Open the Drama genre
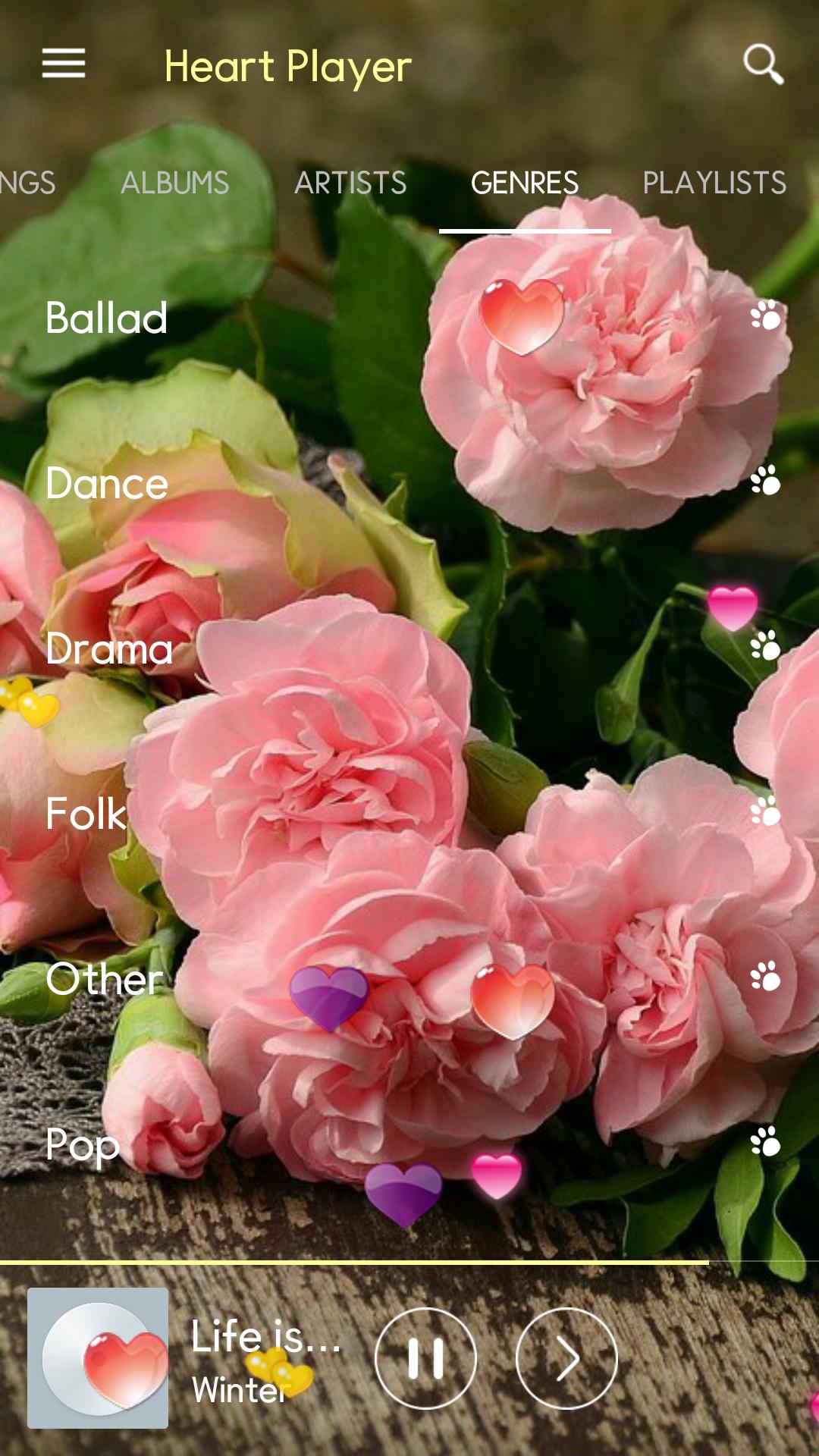This screenshot has width=819, height=1456. pos(109,649)
